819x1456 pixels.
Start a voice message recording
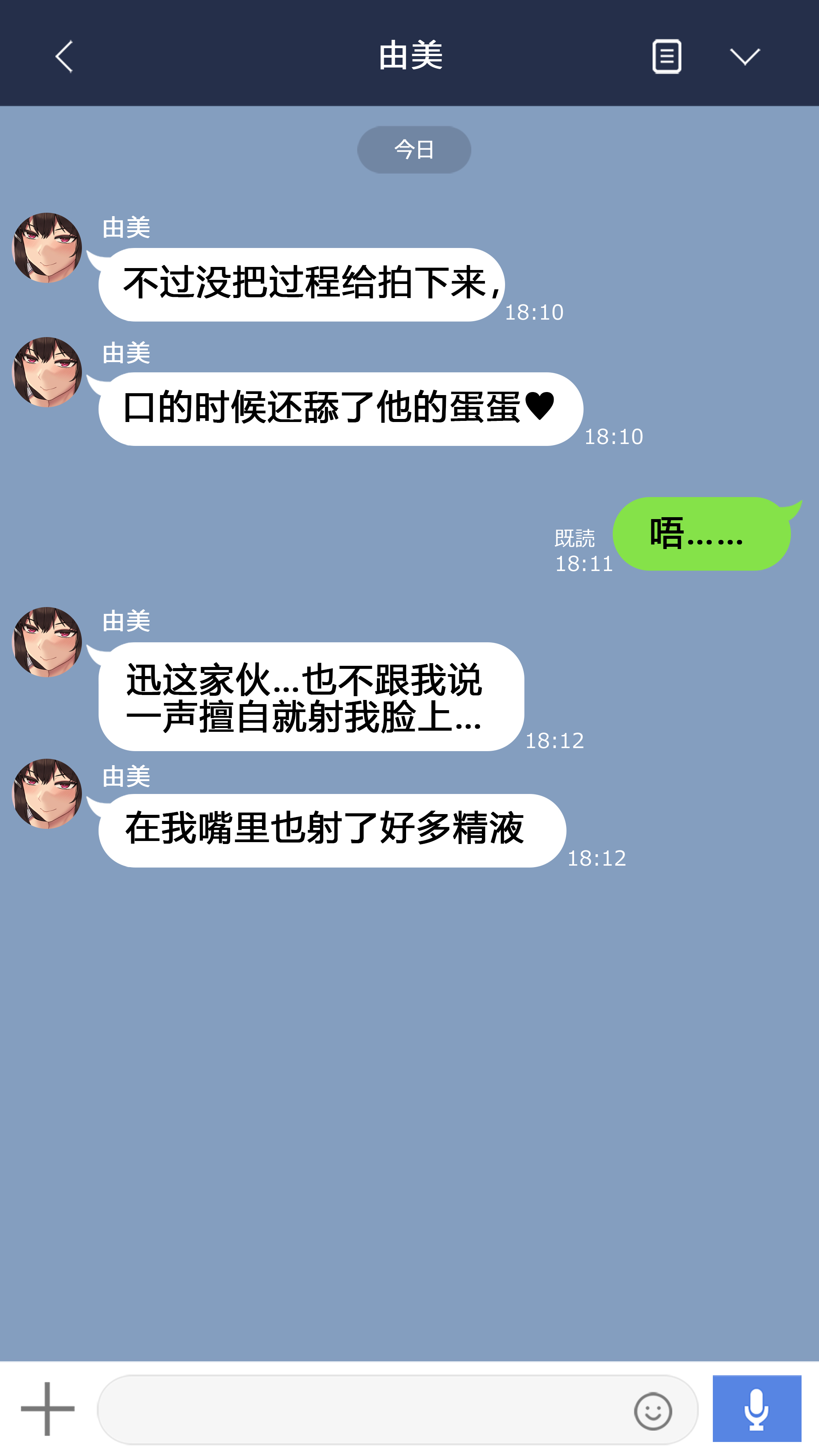click(756, 1409)
